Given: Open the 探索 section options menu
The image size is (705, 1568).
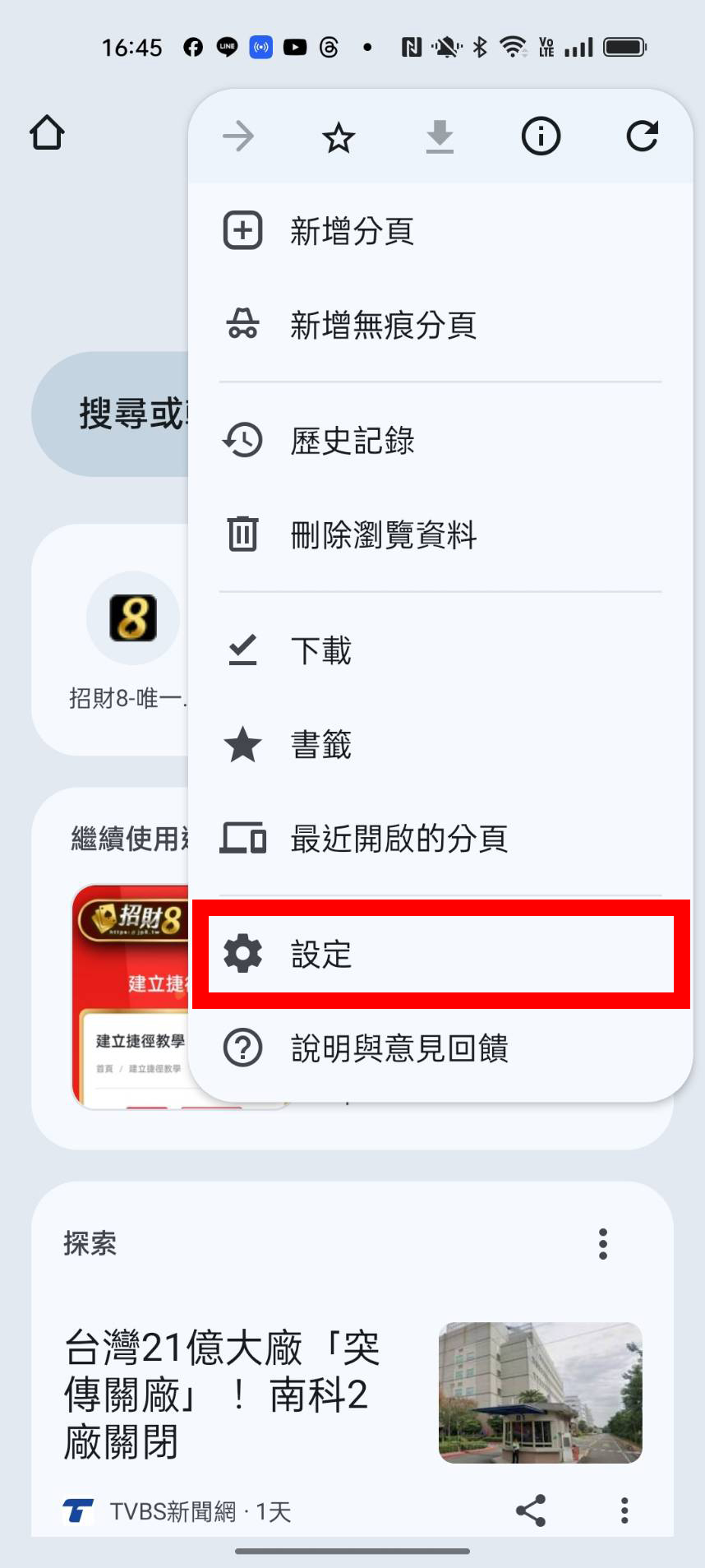Looking at the screenshot, I should 603,1244.
